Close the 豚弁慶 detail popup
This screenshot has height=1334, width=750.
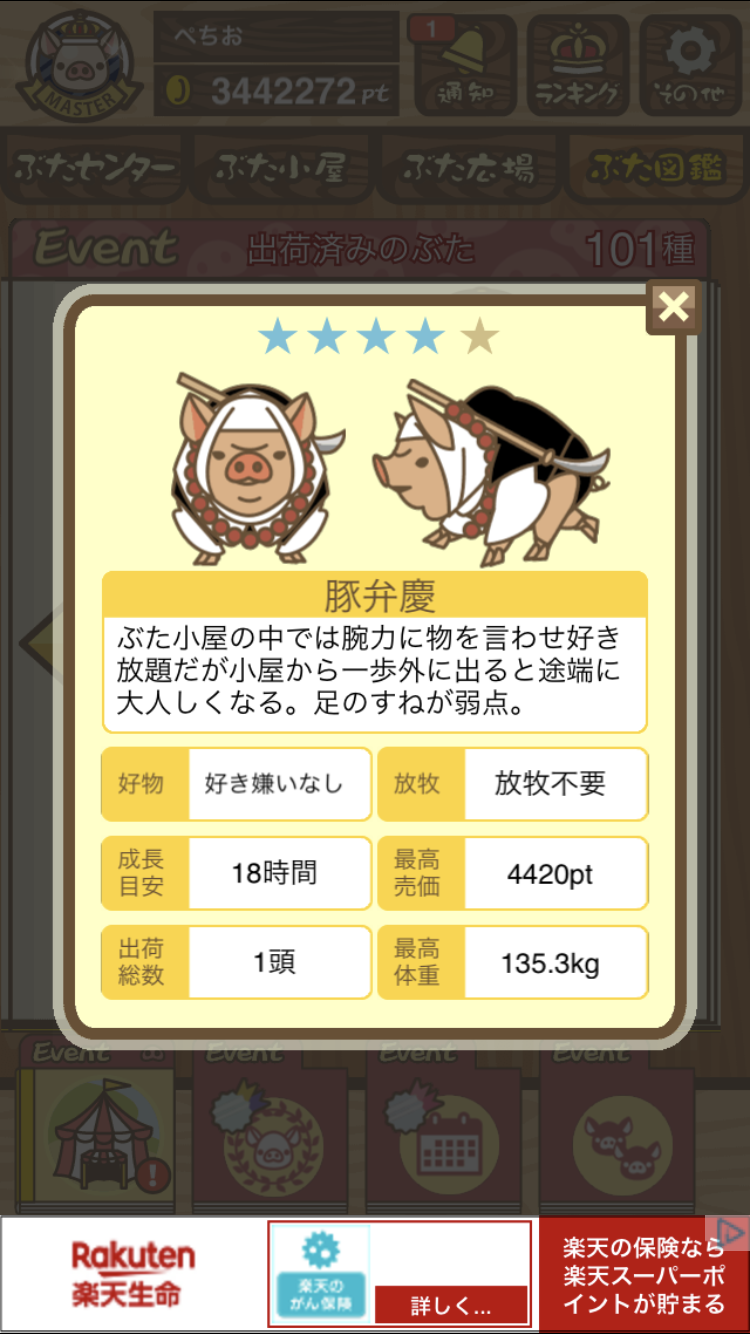(x=673, y=307)
